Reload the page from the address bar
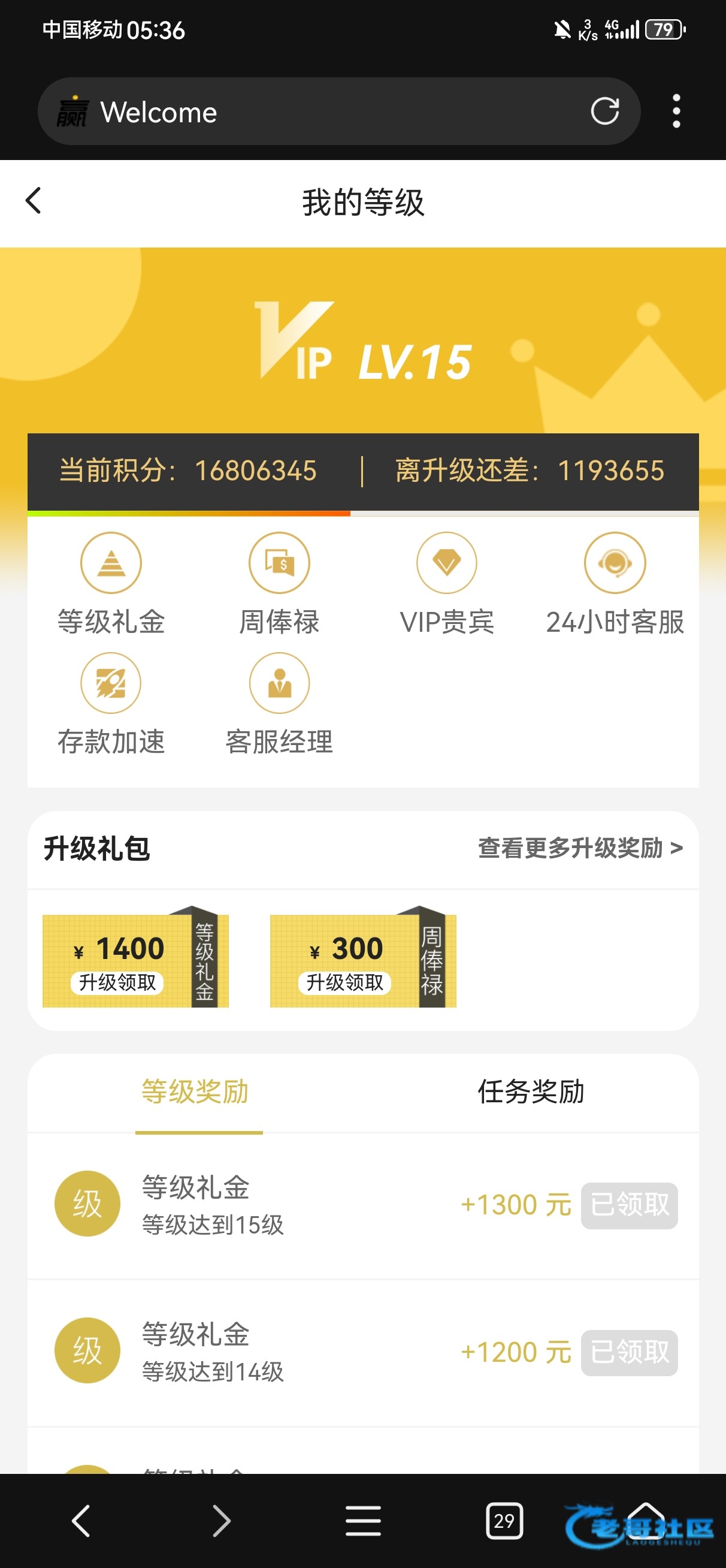This screenshot has width=726, height=1568. click(x=605, y=111)
